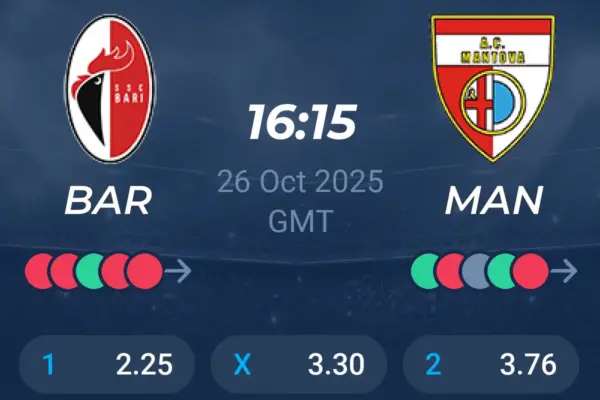This screenshot has height=400, width=600.
Task: Open Mantova's recent form arrow
Action: (564, 270)
